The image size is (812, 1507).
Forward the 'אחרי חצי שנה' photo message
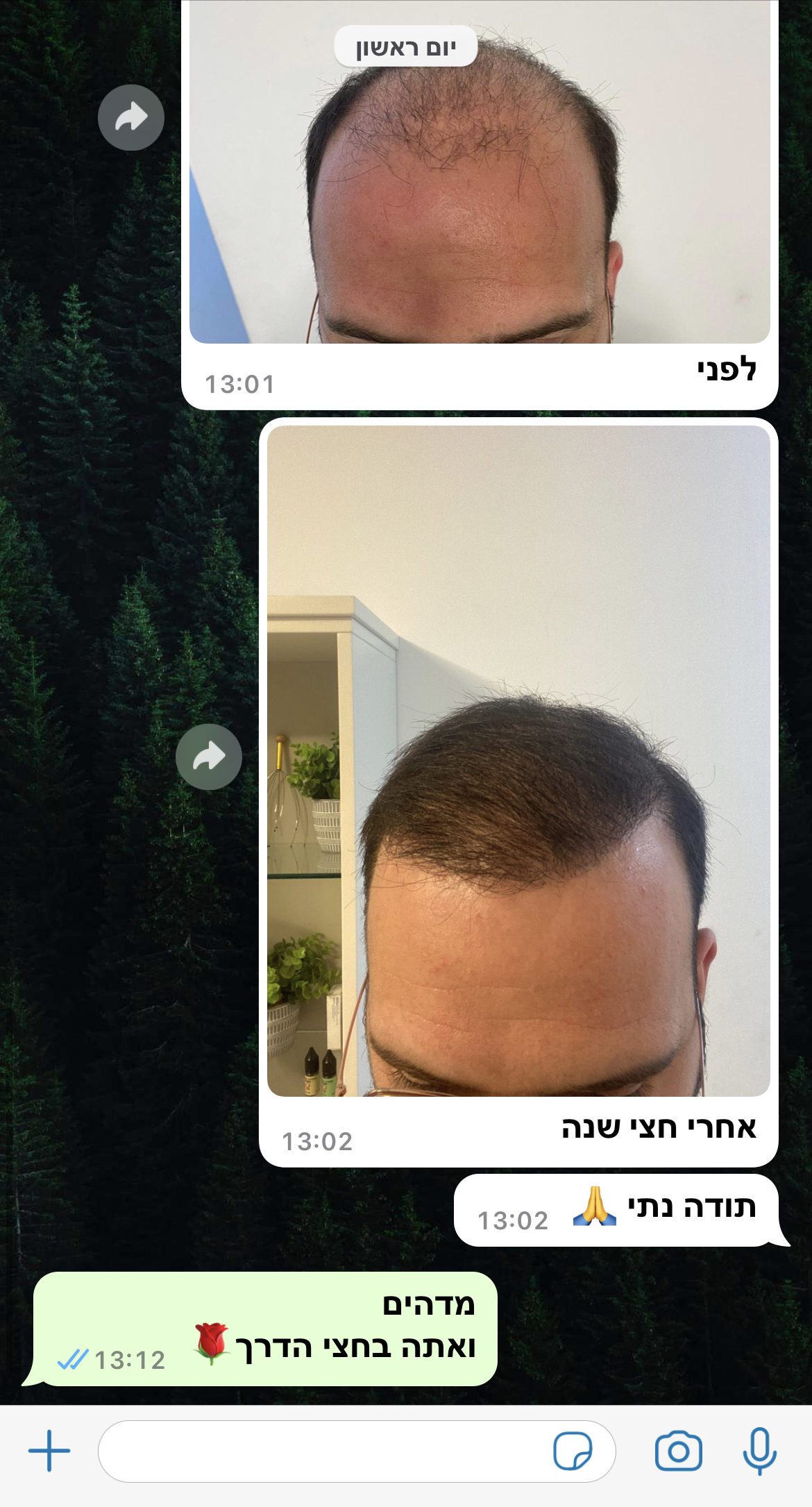tap(209, 757)
